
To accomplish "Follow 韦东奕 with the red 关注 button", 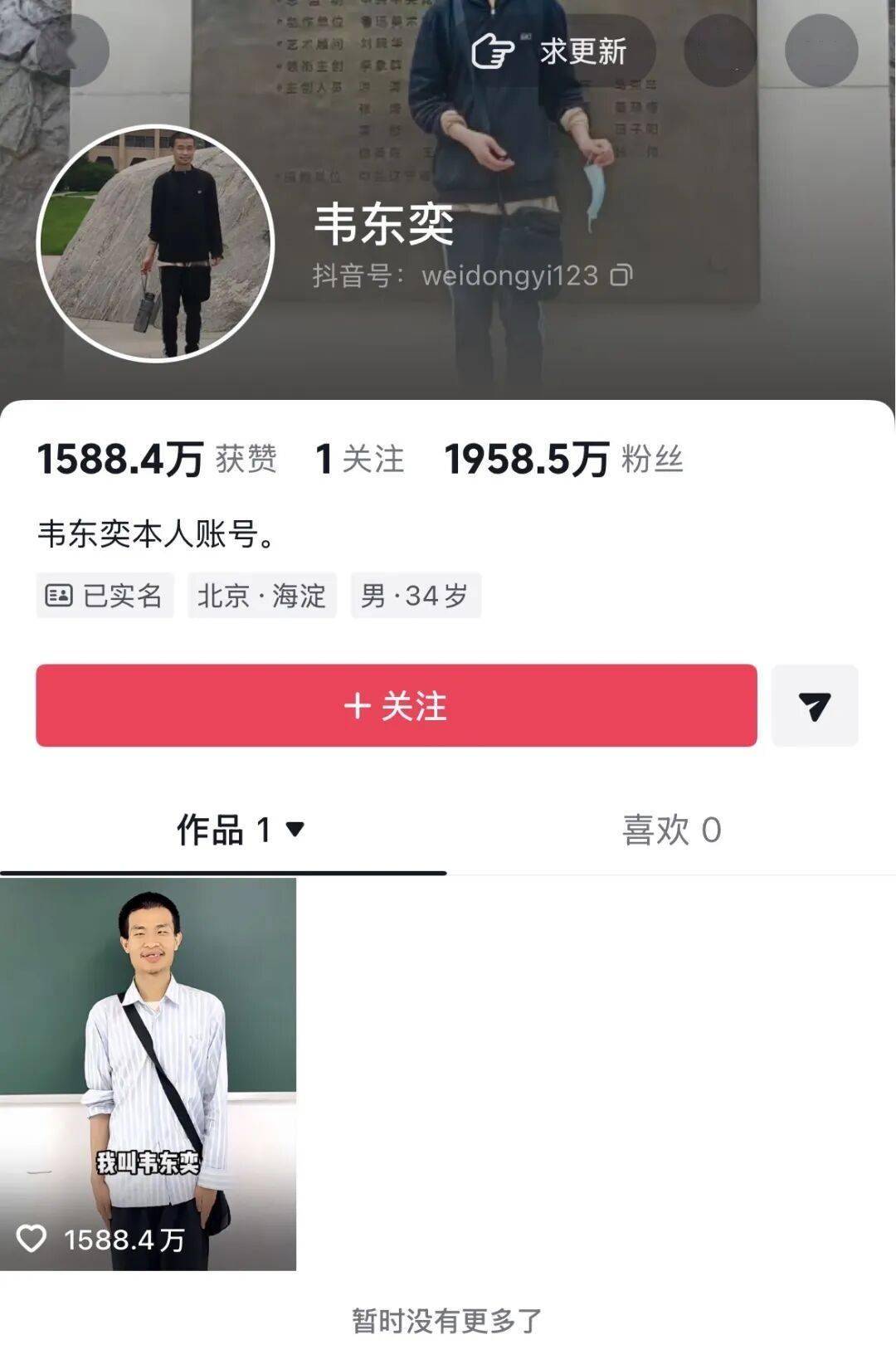I will [x=397, y=705].
